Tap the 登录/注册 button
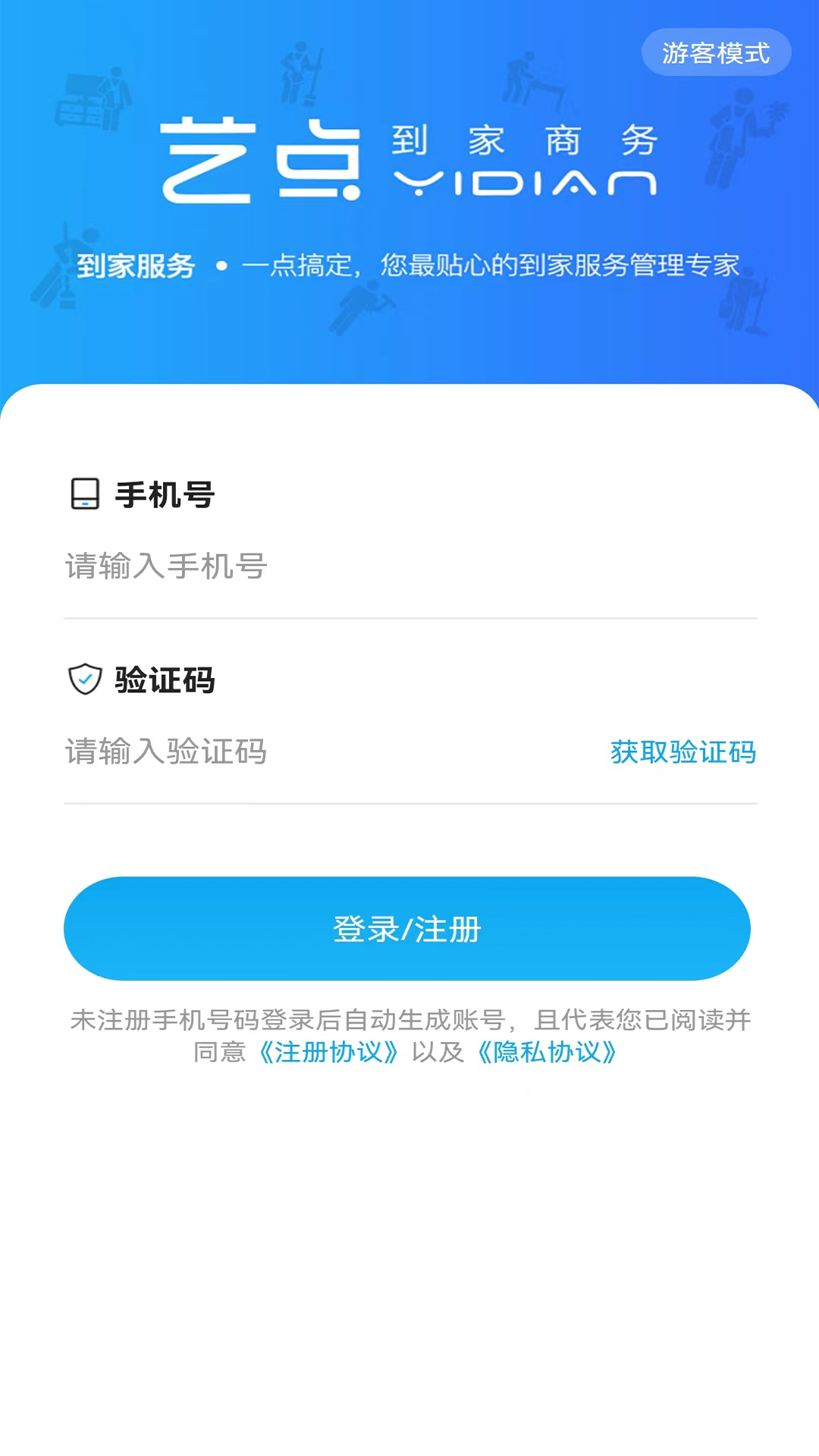 (407, 929)
